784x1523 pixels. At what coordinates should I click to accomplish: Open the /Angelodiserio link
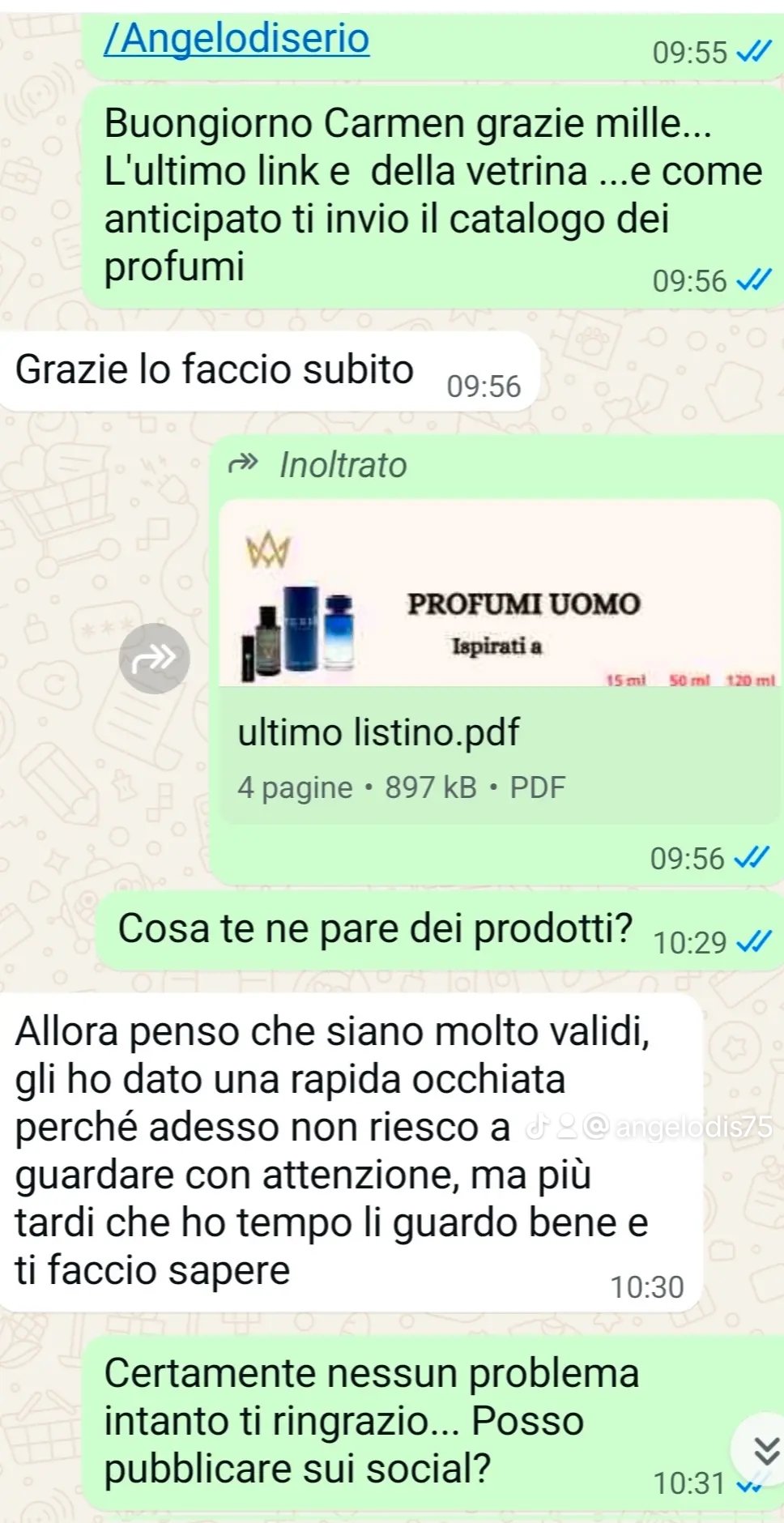click(x=236, y=39)
